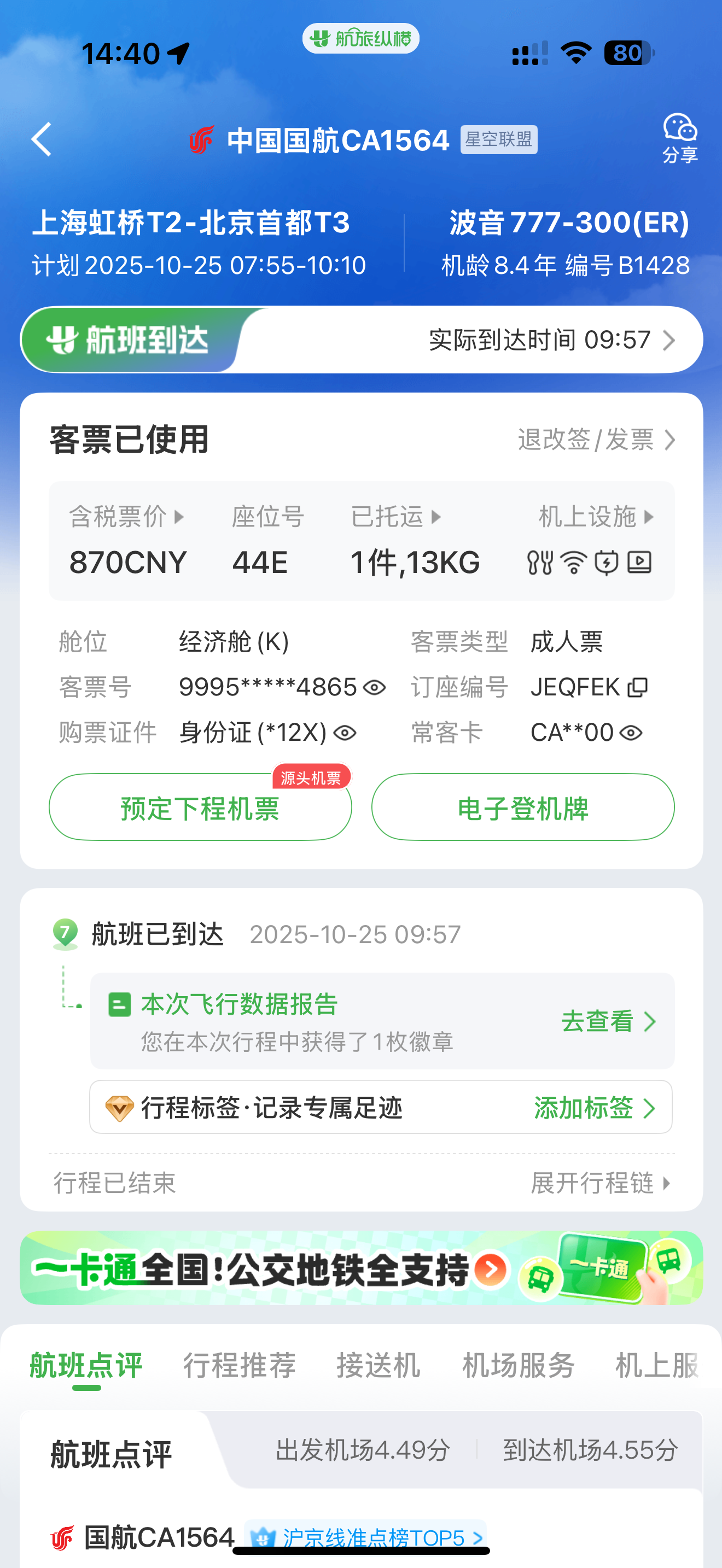Reveal the full ticket number
The height and width of the screenshot is (1568, 722).
point(374,687)
